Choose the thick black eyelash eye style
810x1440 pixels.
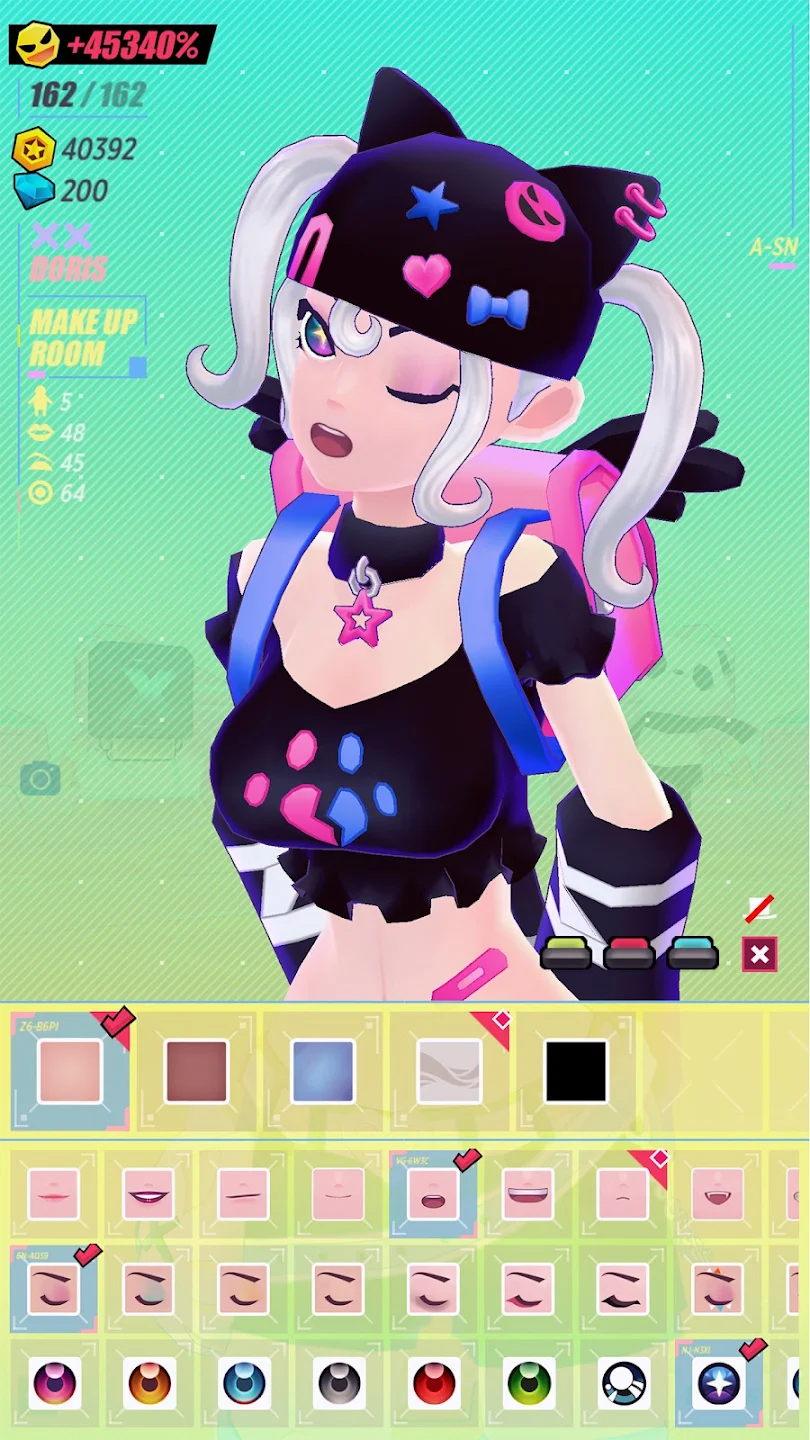pos(623,1289)
